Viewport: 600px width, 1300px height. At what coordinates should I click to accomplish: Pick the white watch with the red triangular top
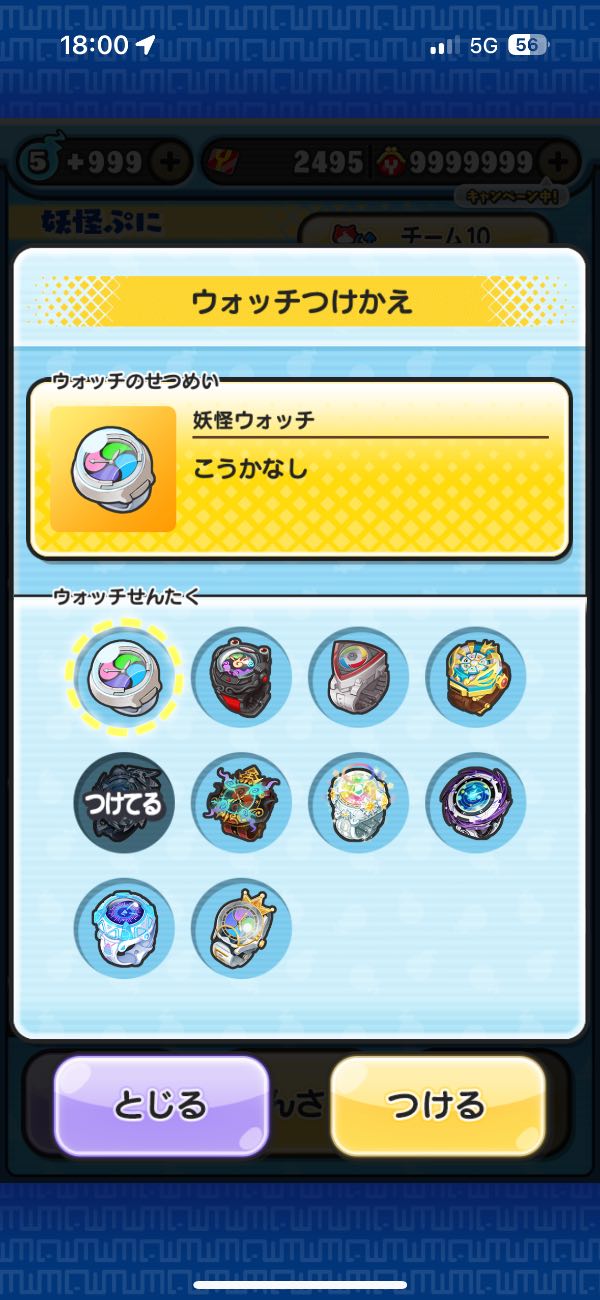point(358,678)
